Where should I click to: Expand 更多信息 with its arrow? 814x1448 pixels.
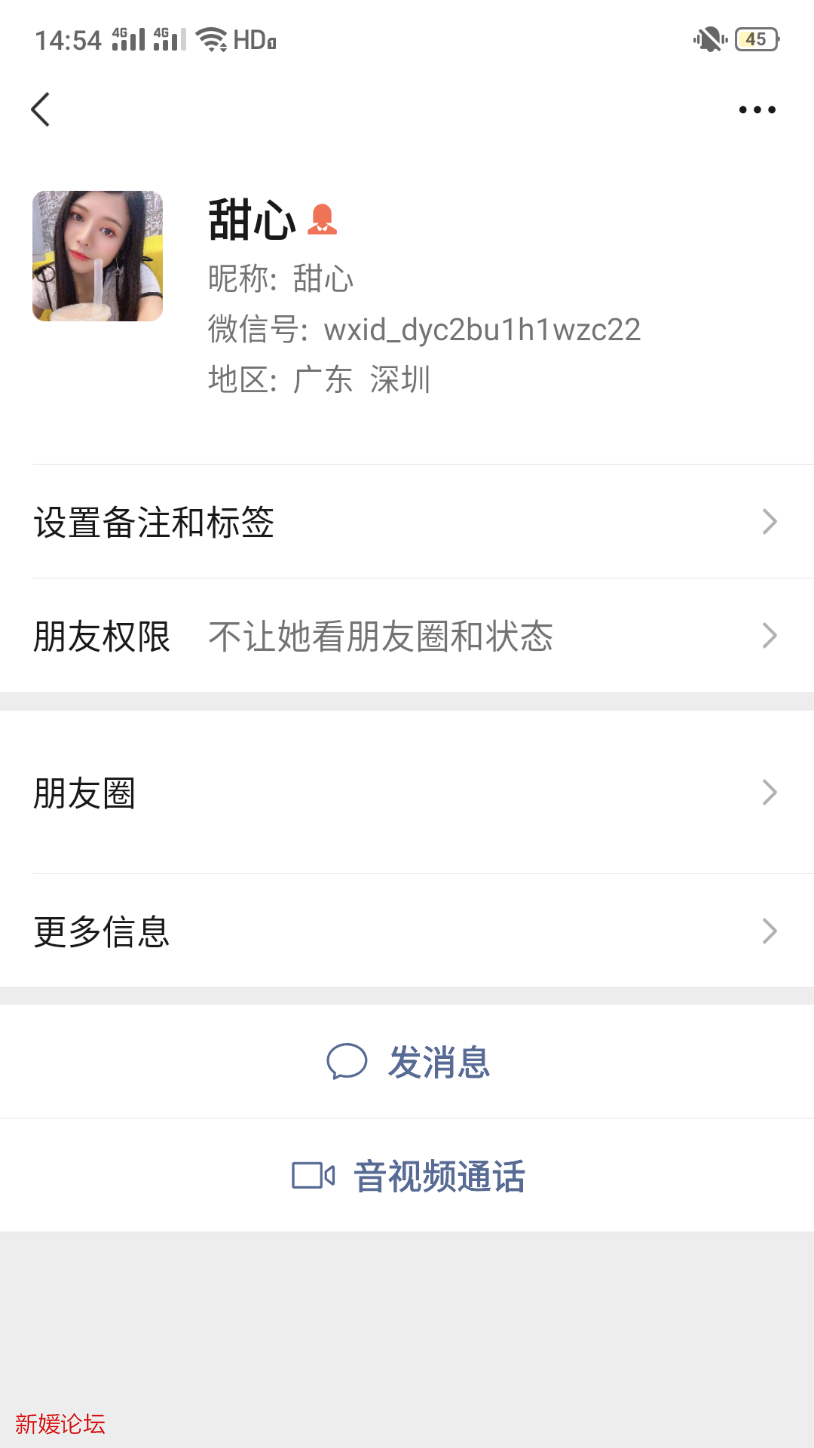[769, 931]
